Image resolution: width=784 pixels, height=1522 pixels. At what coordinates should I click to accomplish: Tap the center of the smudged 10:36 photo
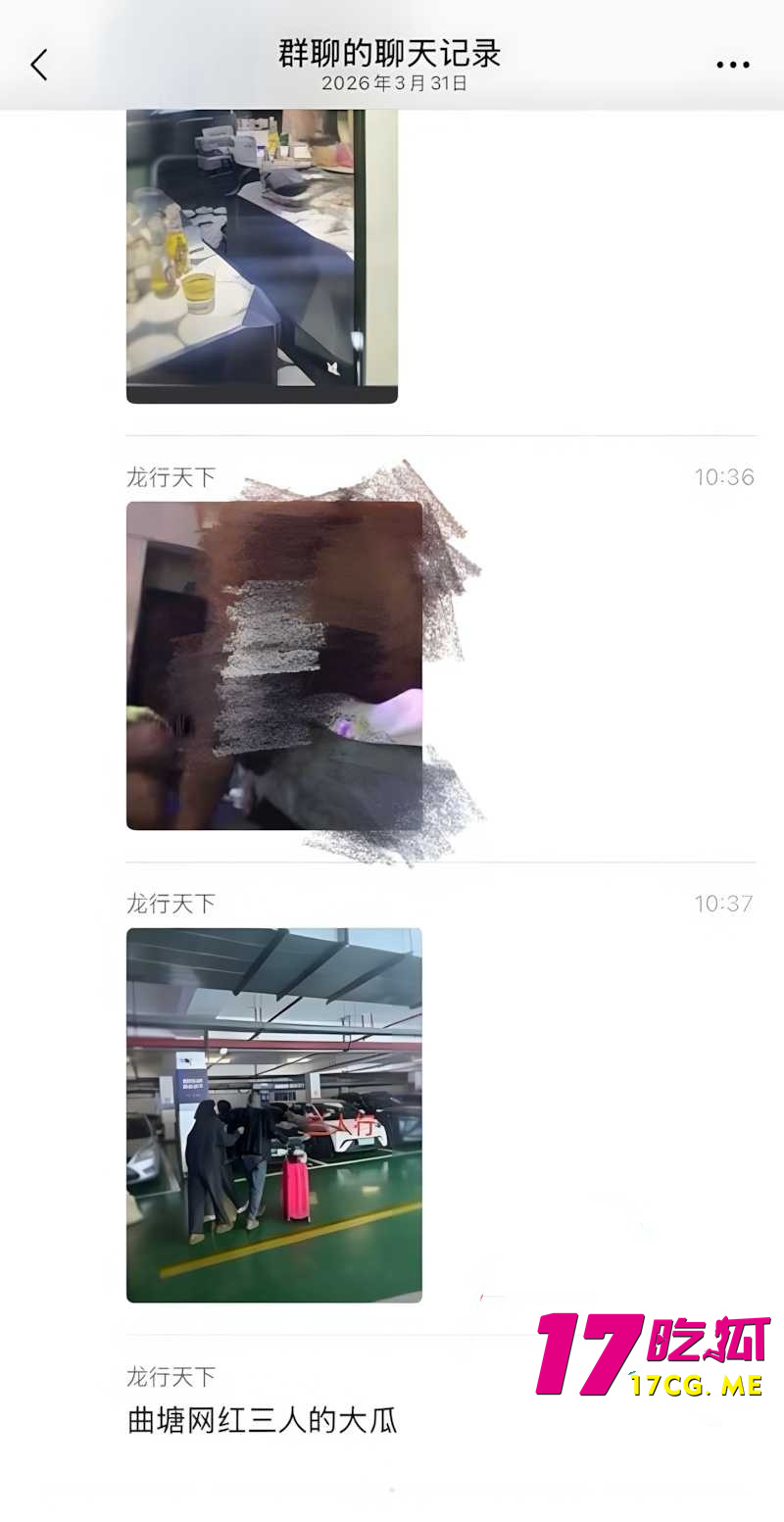274,666
